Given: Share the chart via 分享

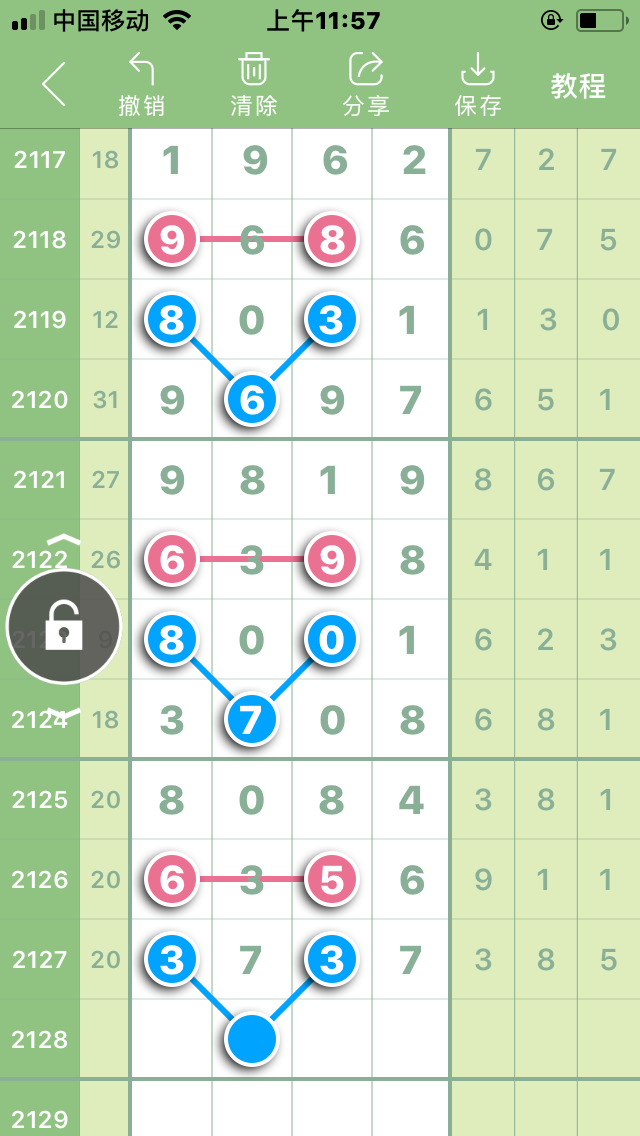Looking at the screenshot, I should coord(366,85).
